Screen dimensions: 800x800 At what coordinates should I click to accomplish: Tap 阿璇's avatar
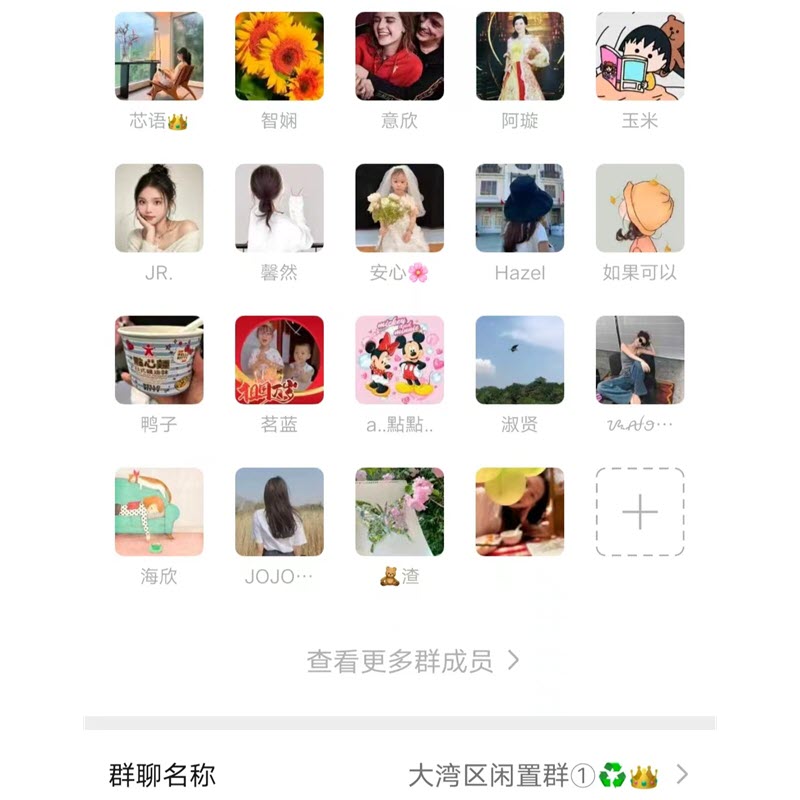click(x=519, y=56)
